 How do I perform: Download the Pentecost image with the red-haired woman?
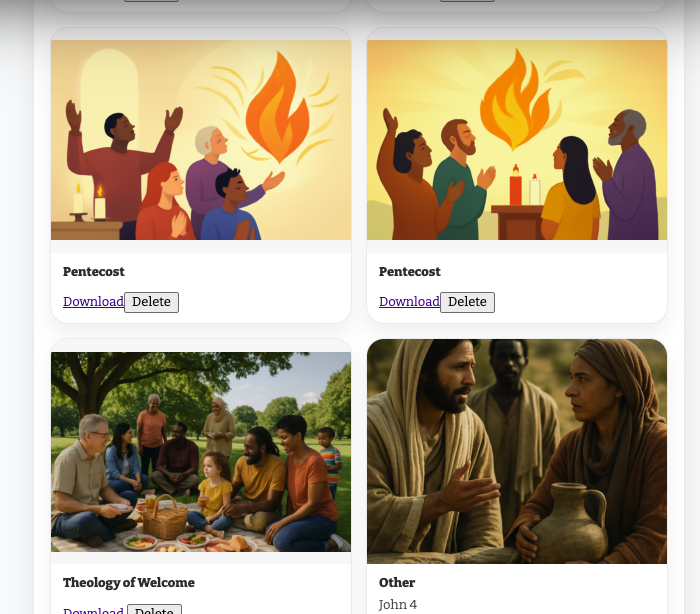pos(93,302)
